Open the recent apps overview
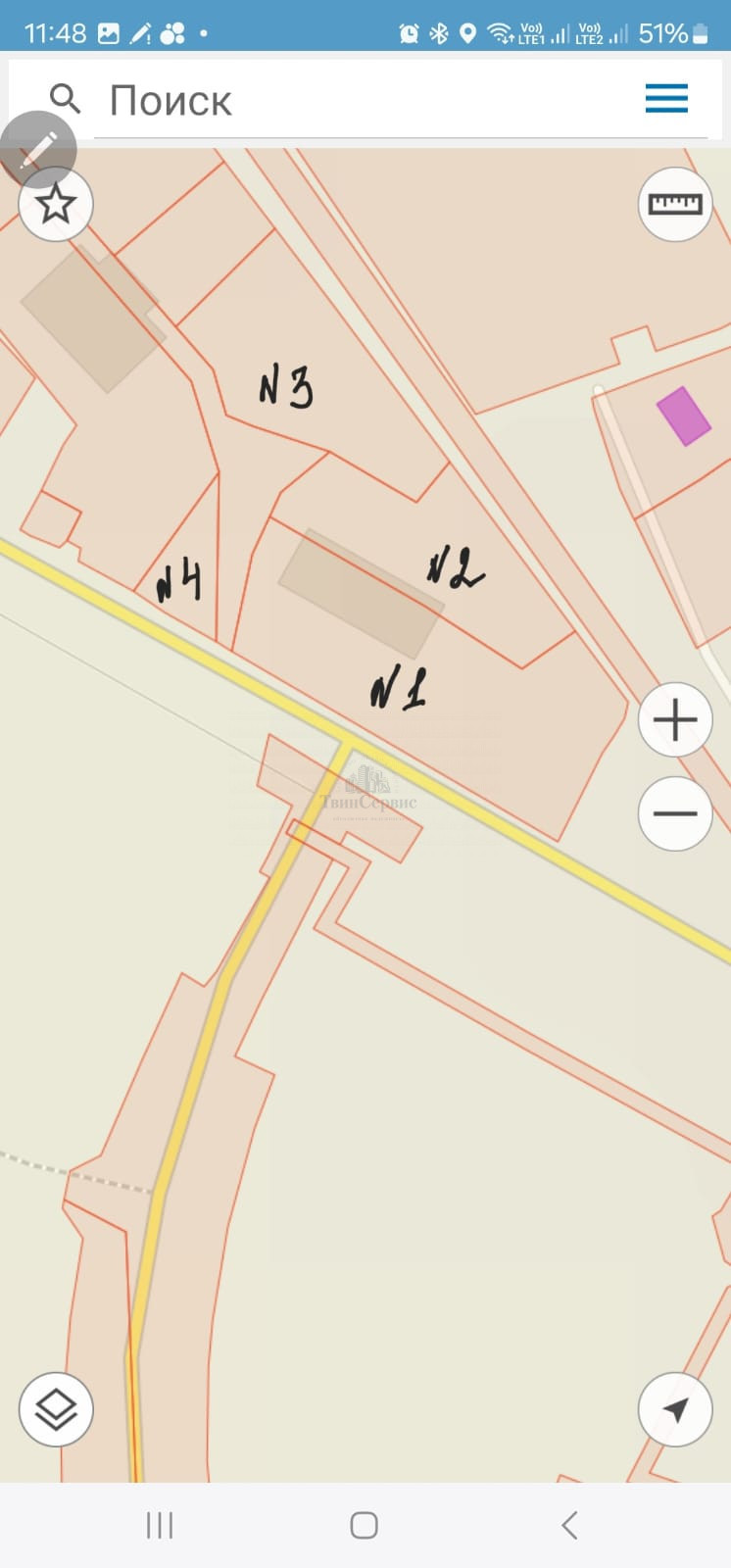Image resolution: width=731 pixels, height=1568 pixels. point(160,1525)
